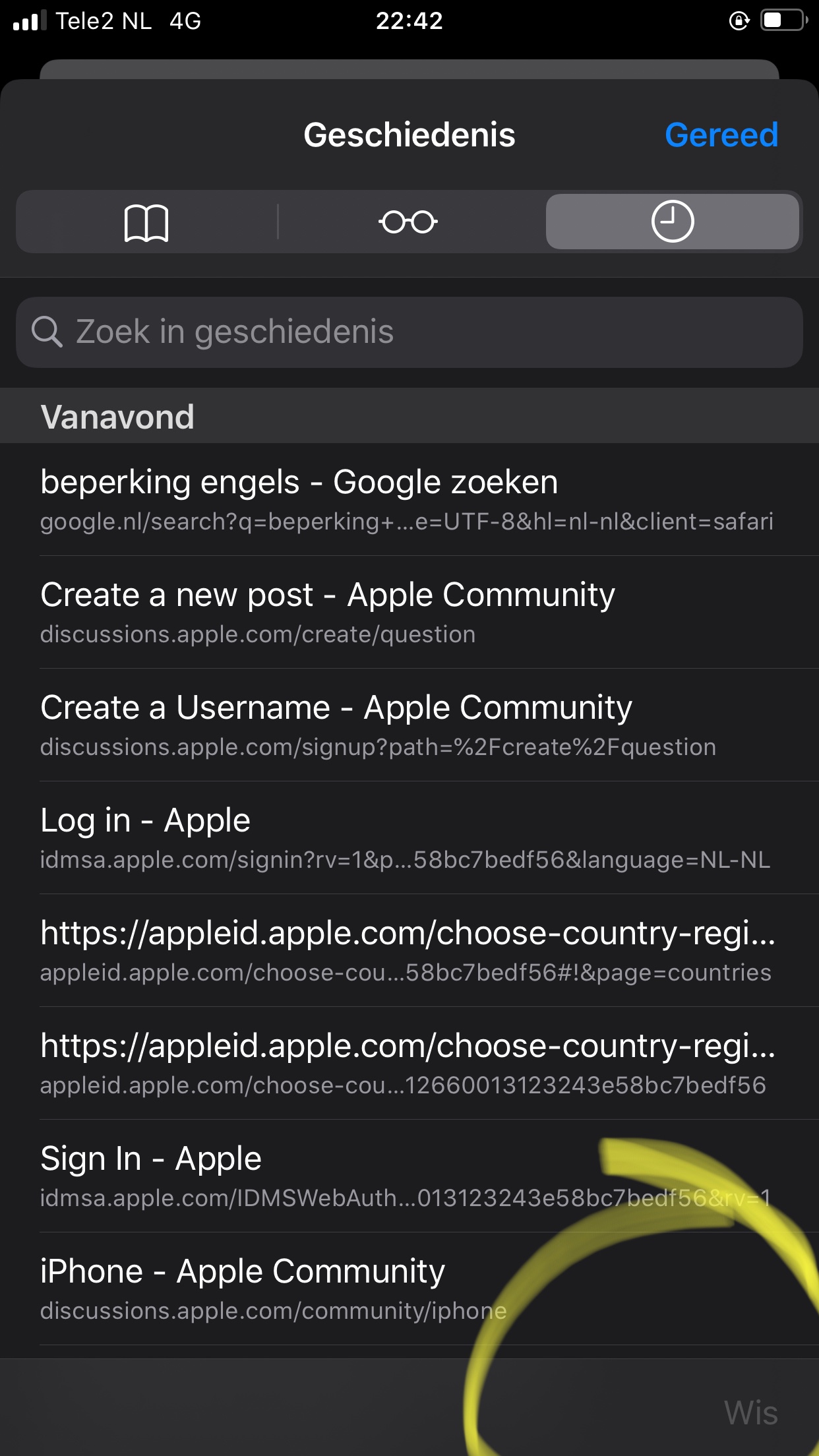The image size is (819, 1456).
Task: Tap the Zoek in geschiedenis search field
Action: (x=409, y=332)
